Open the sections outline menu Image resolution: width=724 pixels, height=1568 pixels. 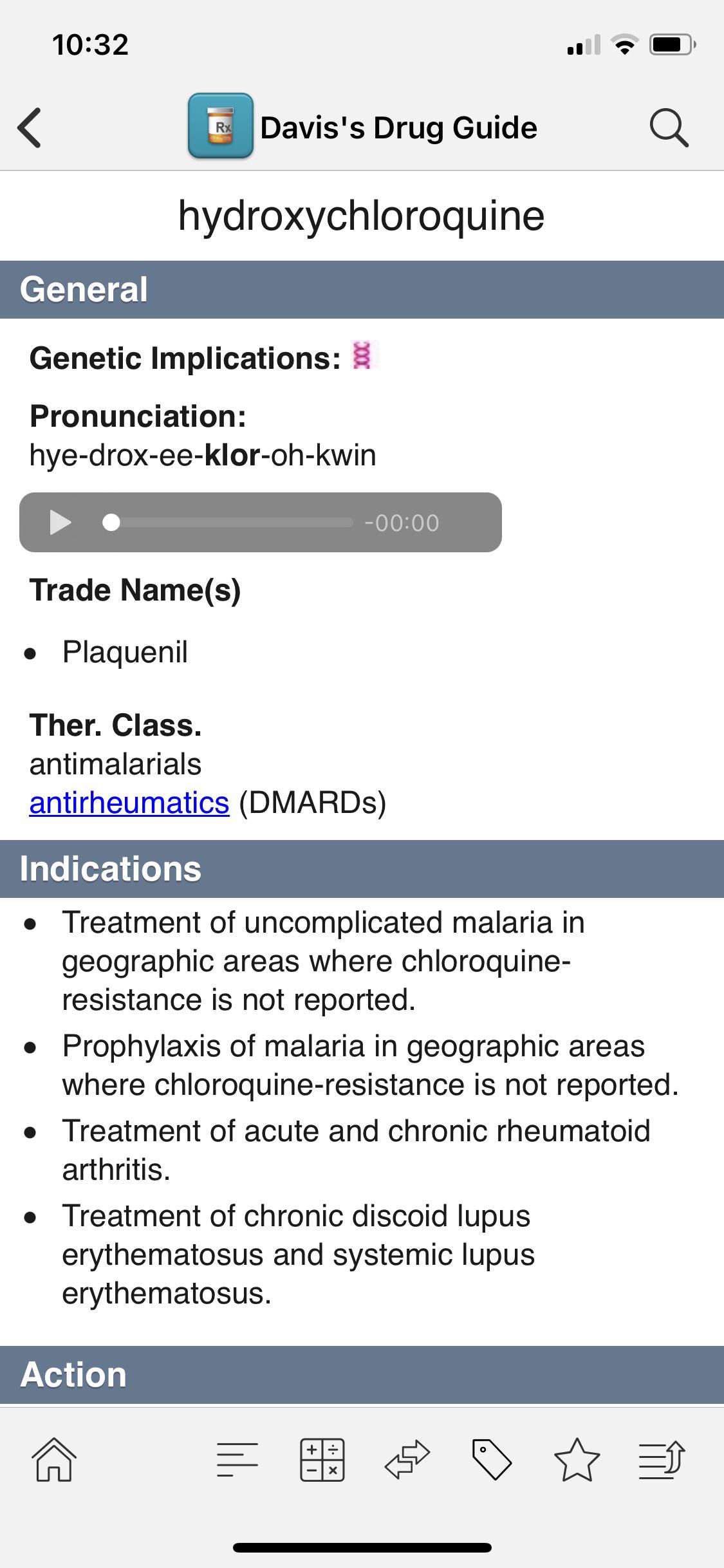[237, 1460]
